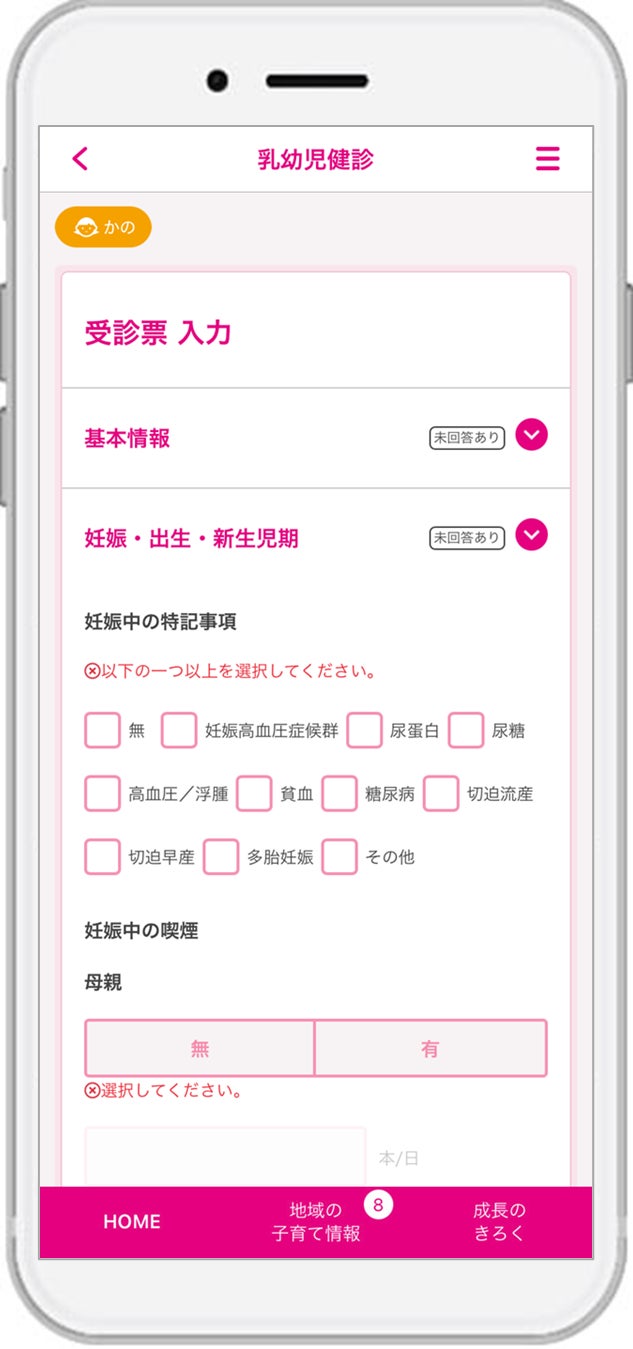Switch to the 地域の子育て情報 tab
This screenshot has height=1349, width=633.
click(x=316, y=1222)
